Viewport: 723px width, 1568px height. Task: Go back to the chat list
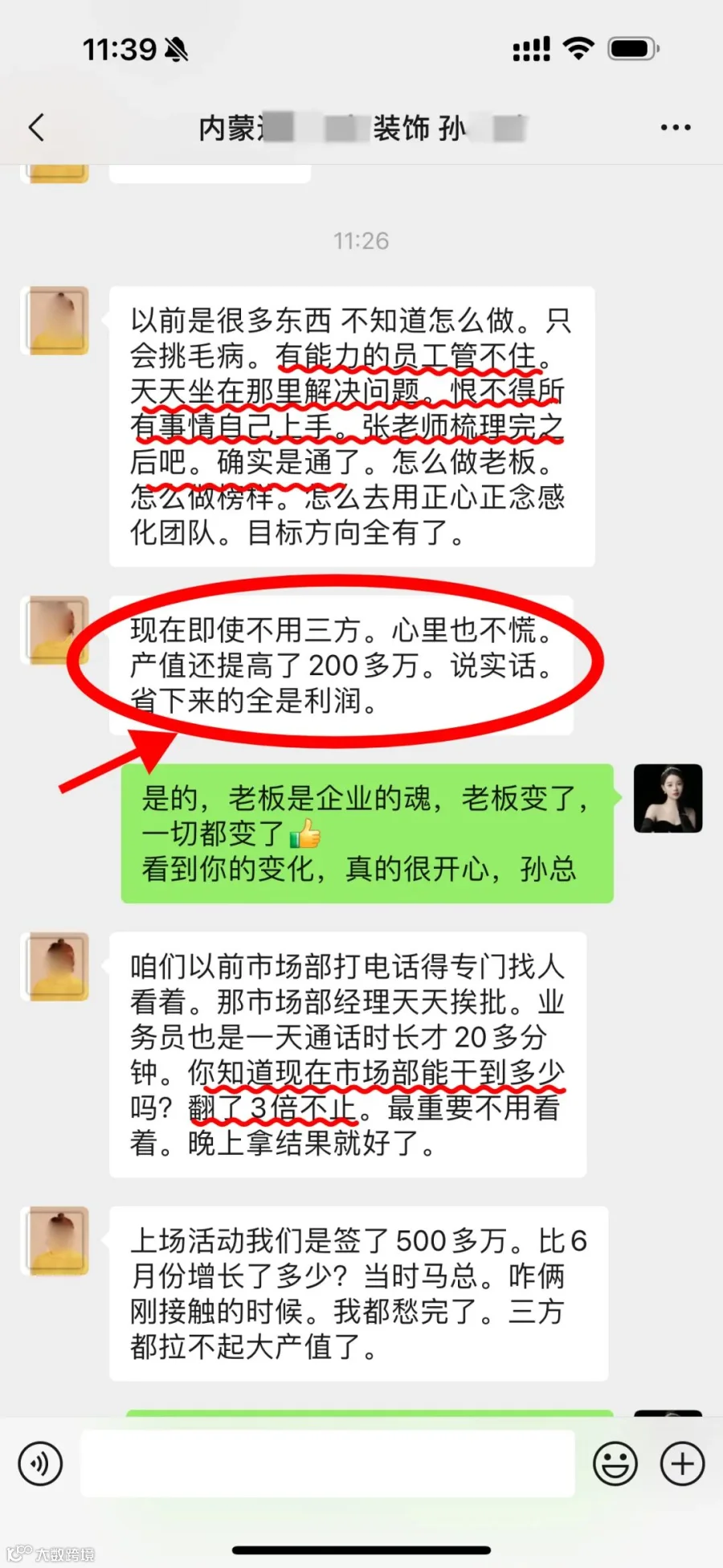pyautogui.click(x=36, y=127)
